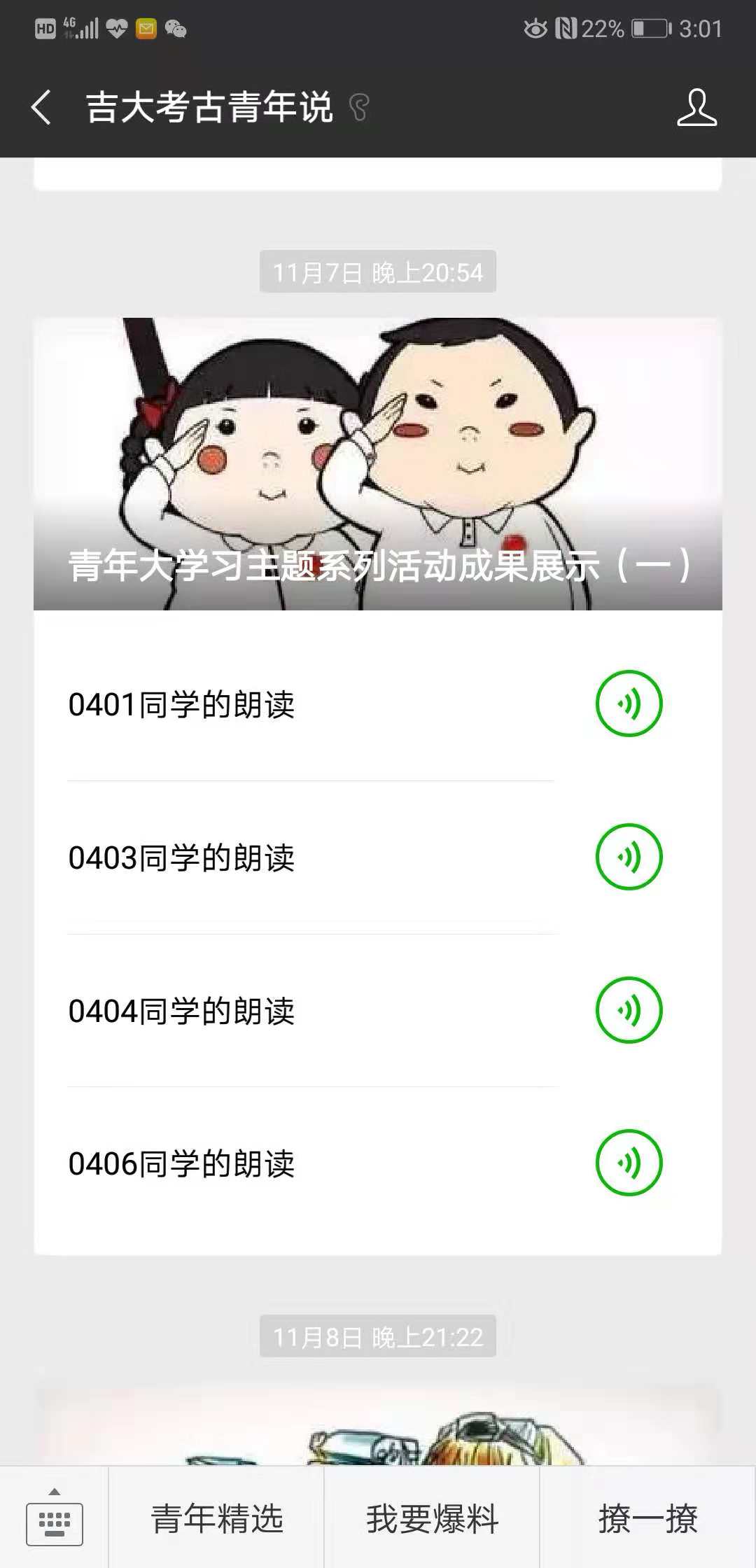Image resolution: width=756 pixels, height=1568 pixels.
Task: Open the 青年精选 menu
Action: (217, 1519)
